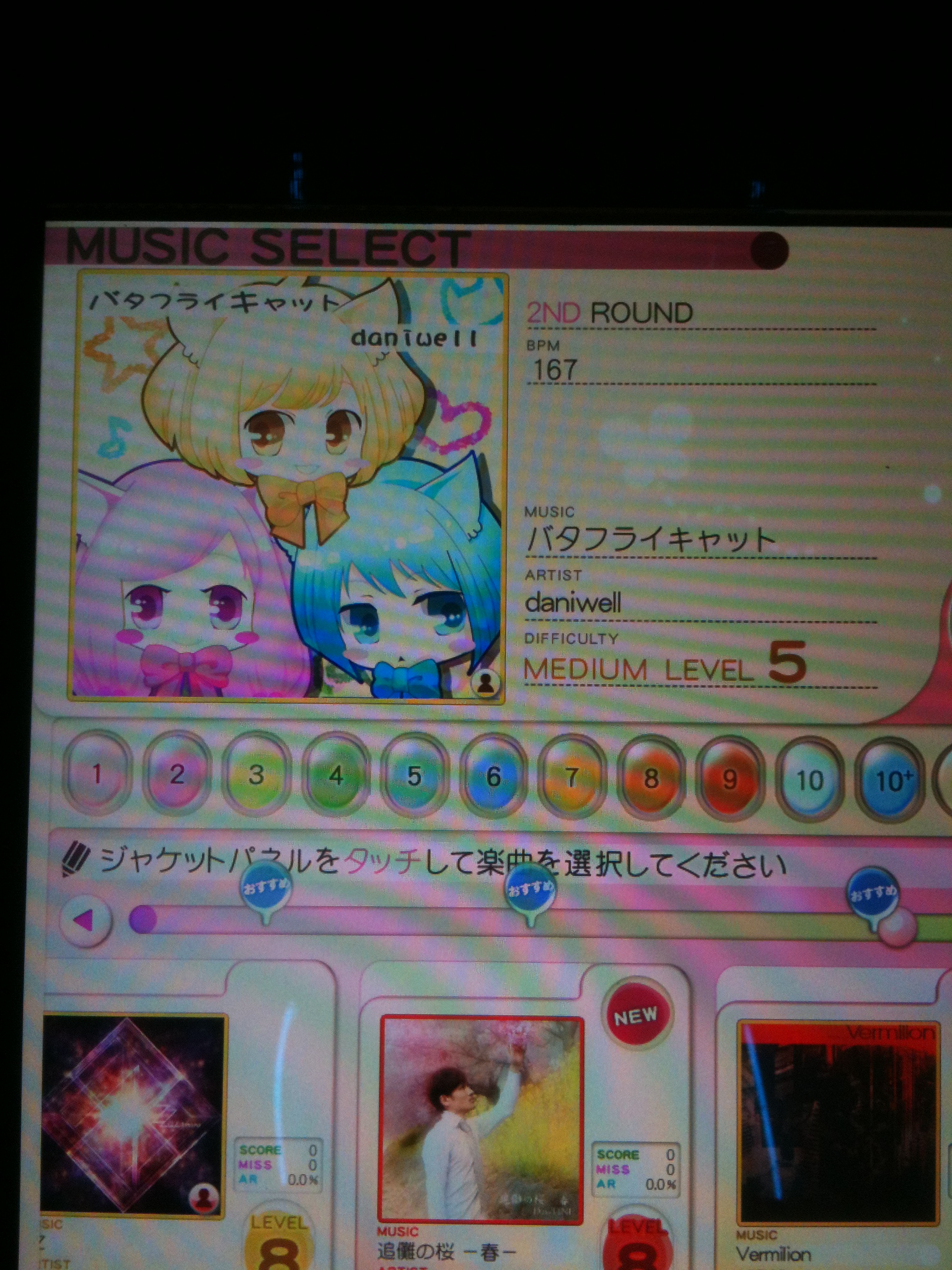Select the 追儺の桜 -春- song jacket
952x1270 pixels.
coord(481,1120)
